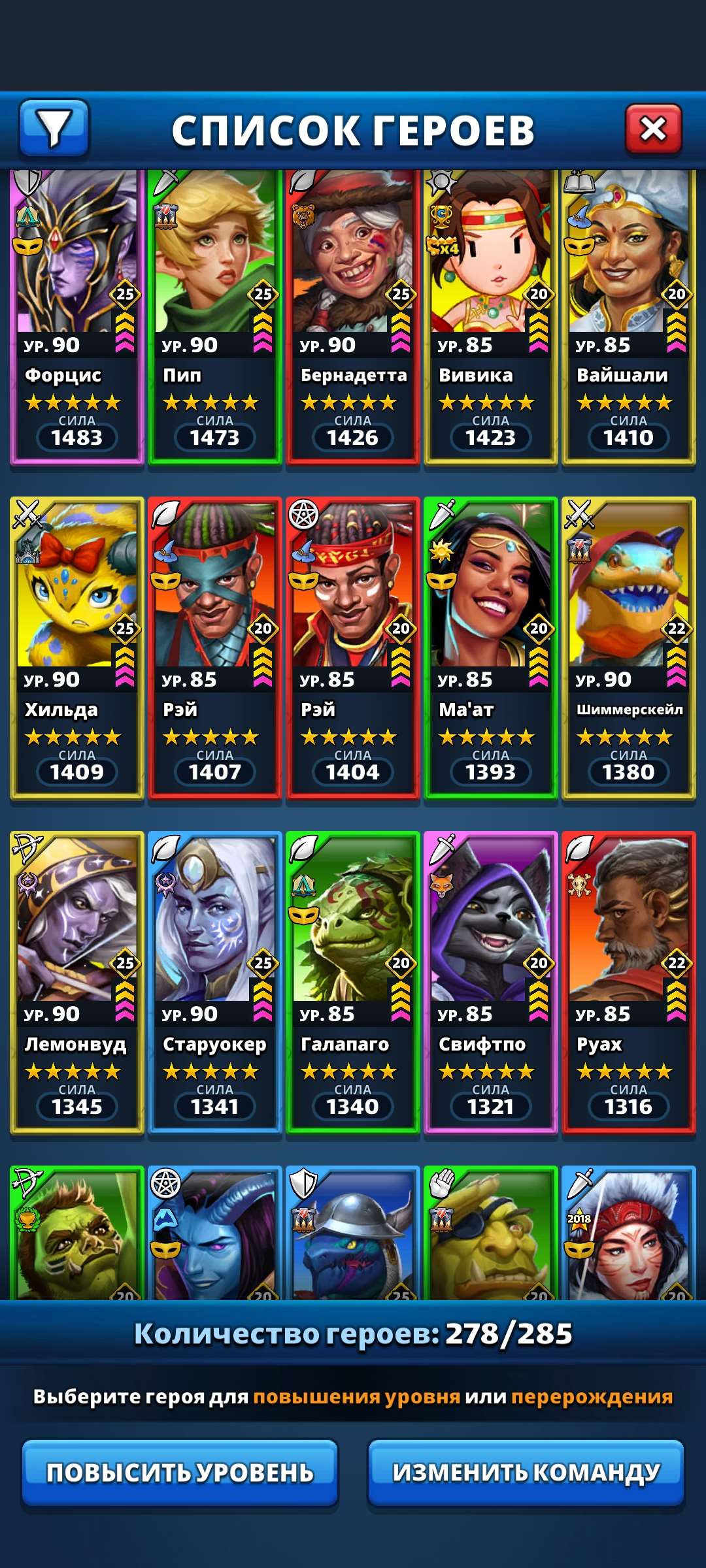Choose hero Бернадетта
This screenshot has width=706, height=1568.
tap(352, 314)
